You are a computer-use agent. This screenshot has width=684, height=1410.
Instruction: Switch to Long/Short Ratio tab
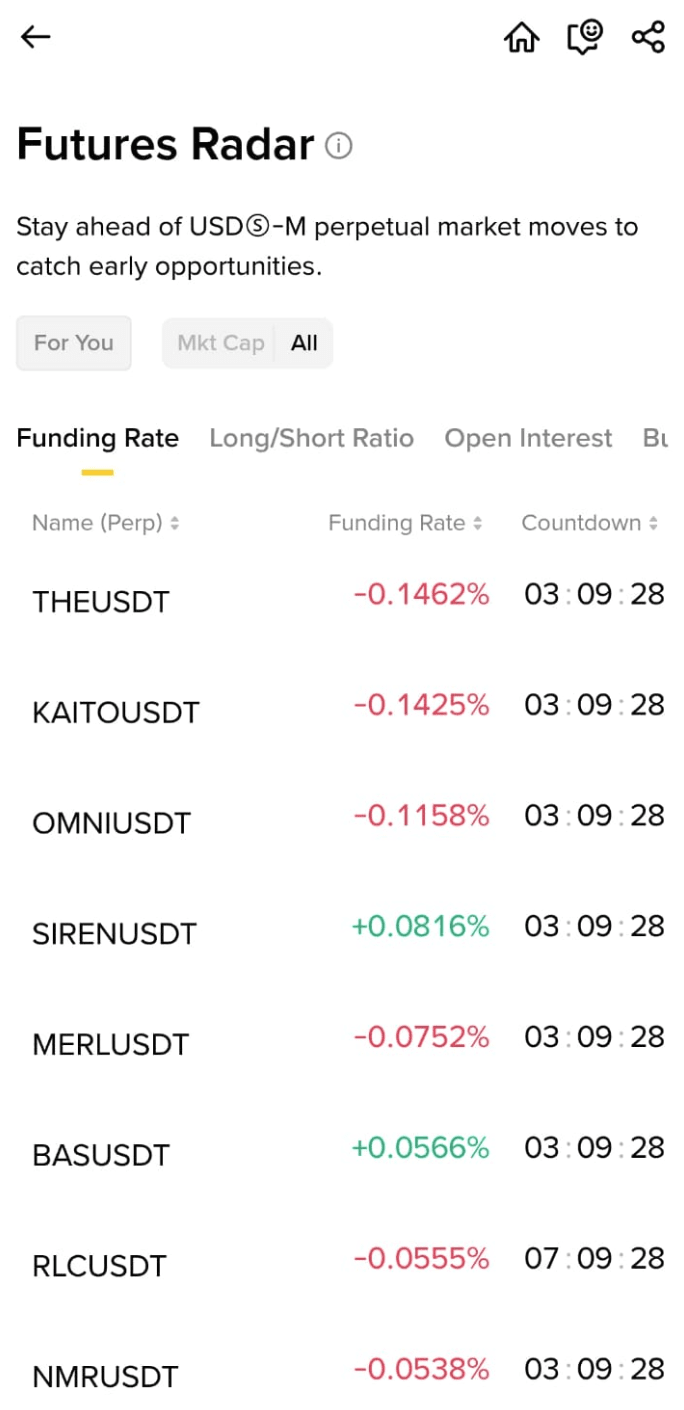coord(311,438)
